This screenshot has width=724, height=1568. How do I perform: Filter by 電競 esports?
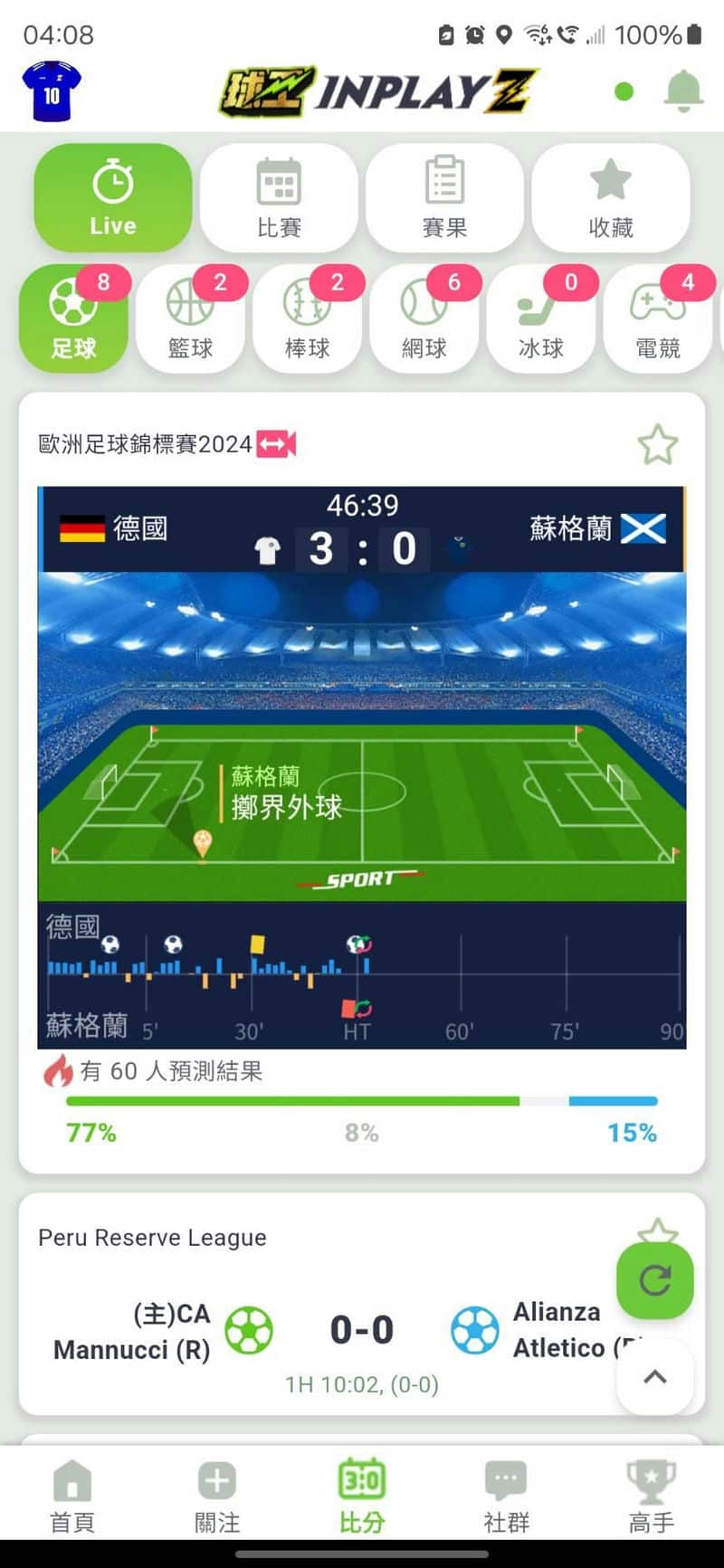click(657, 318)
